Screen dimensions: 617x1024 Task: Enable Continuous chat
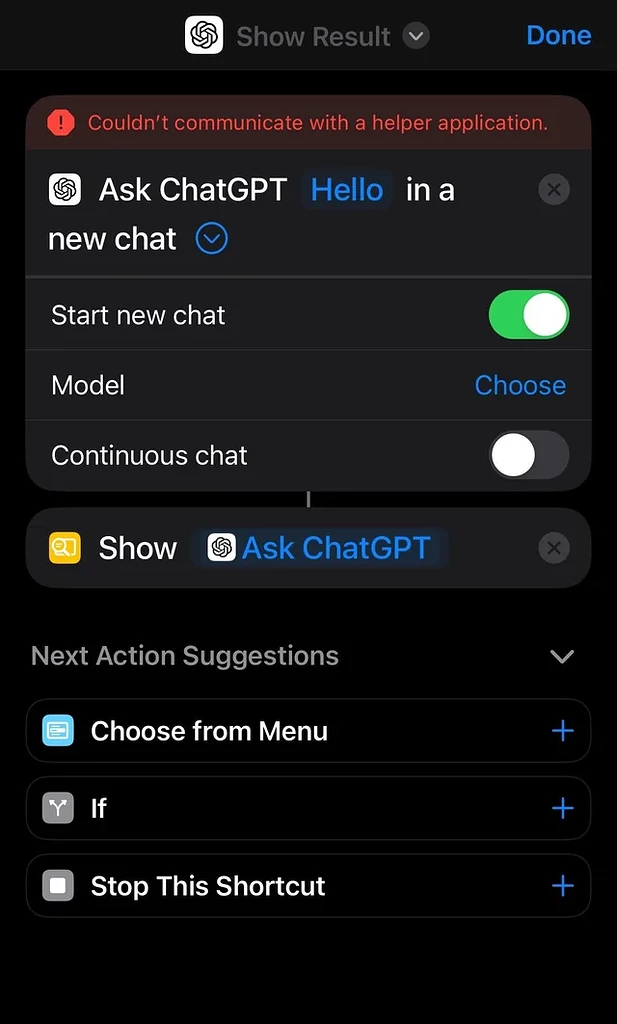pyautogui.click(x=529, y=455)
